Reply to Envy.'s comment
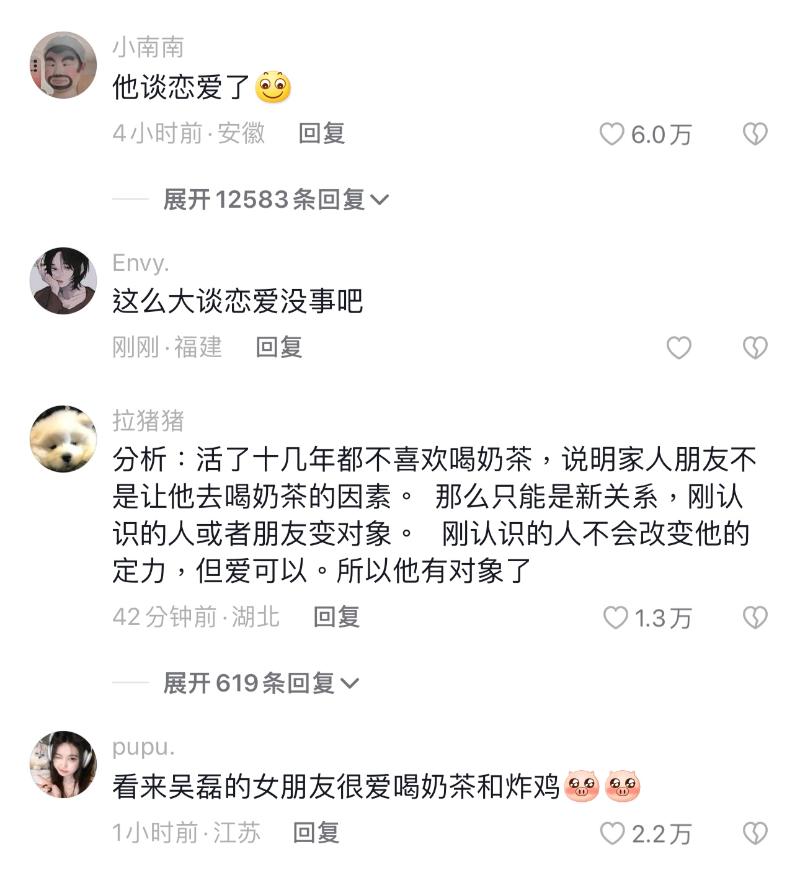 point(278,347)
